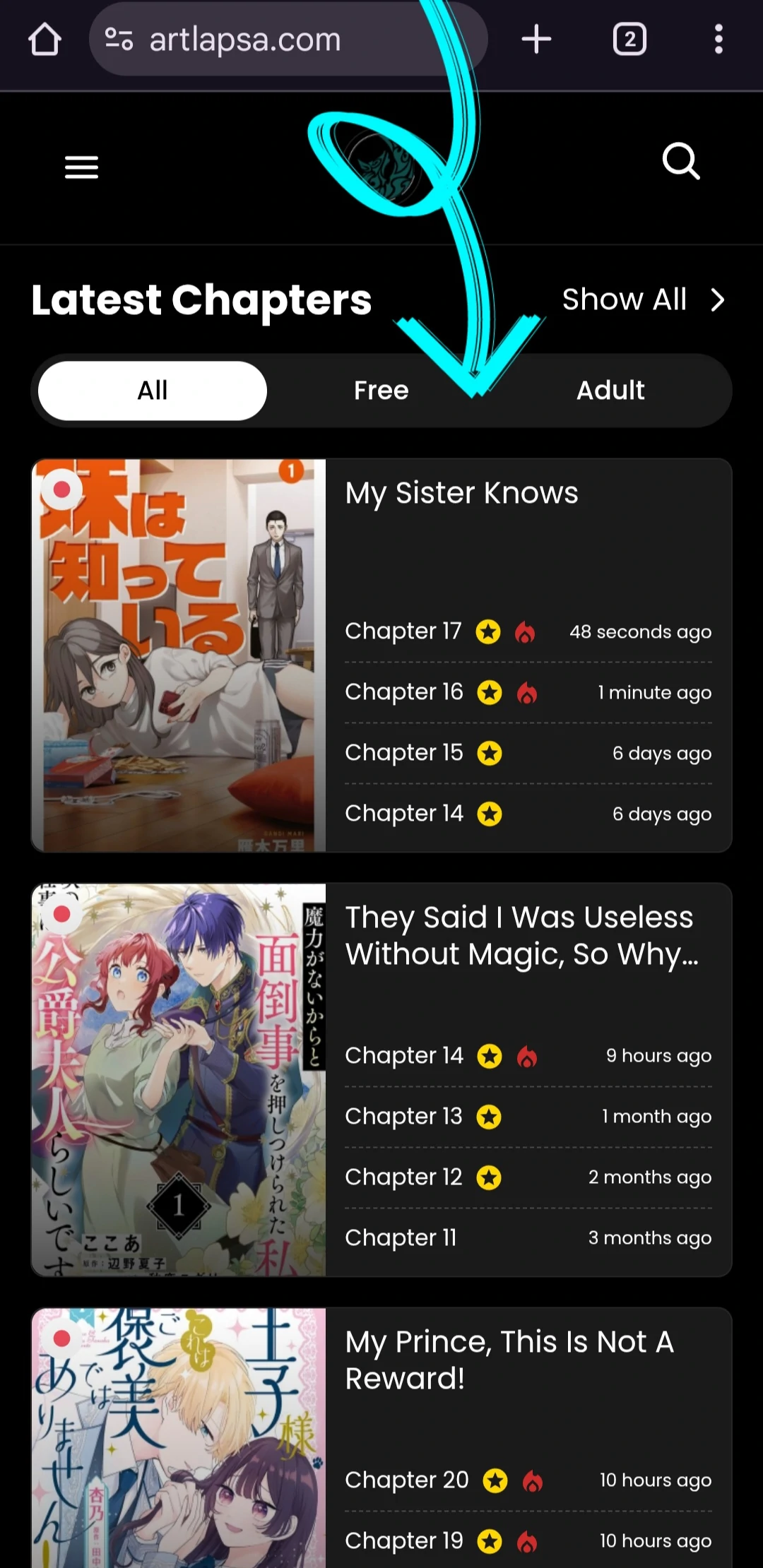Screen dimensions: 763x1568
Task: Switch to the Free tab
Action: tap(381, 391)
